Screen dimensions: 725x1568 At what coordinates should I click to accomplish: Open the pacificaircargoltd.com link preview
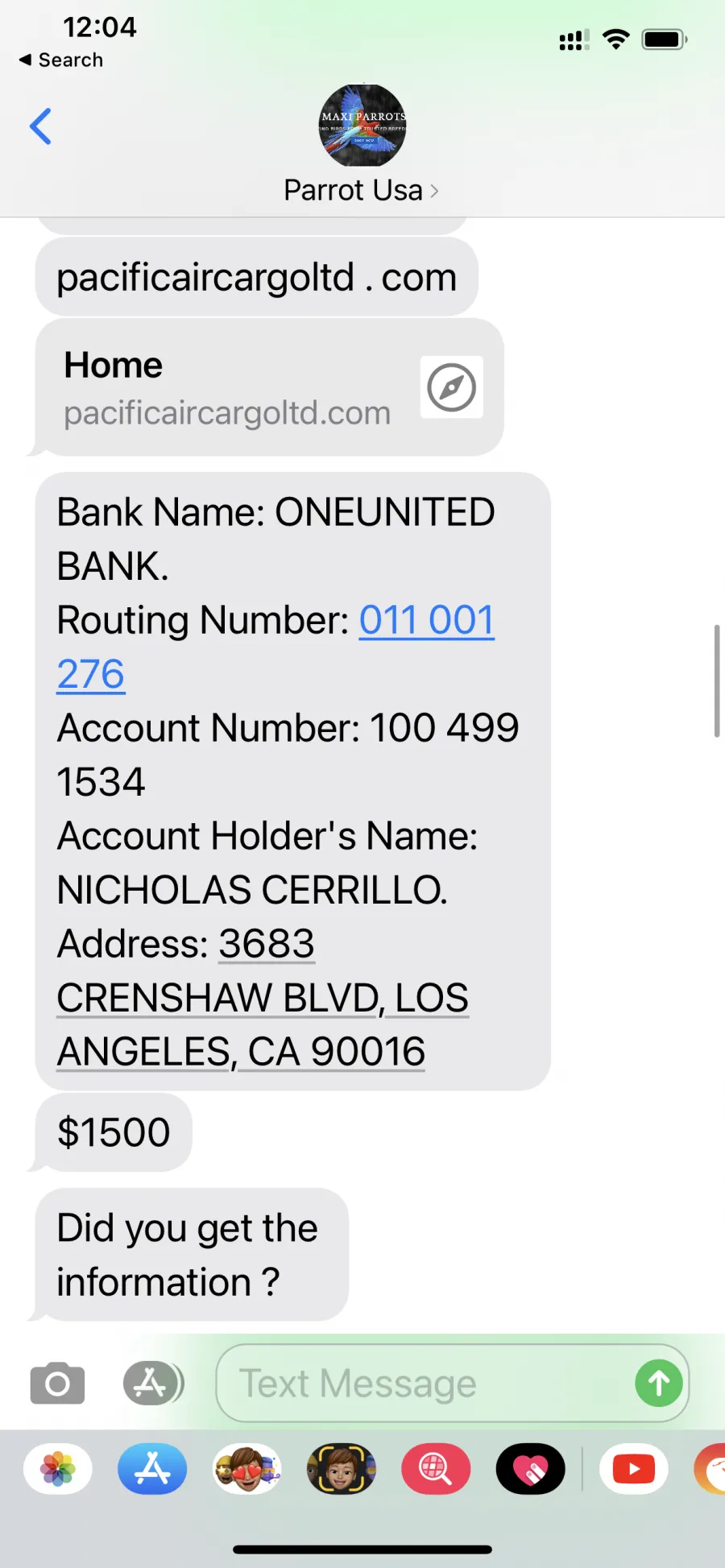point(270,387)
